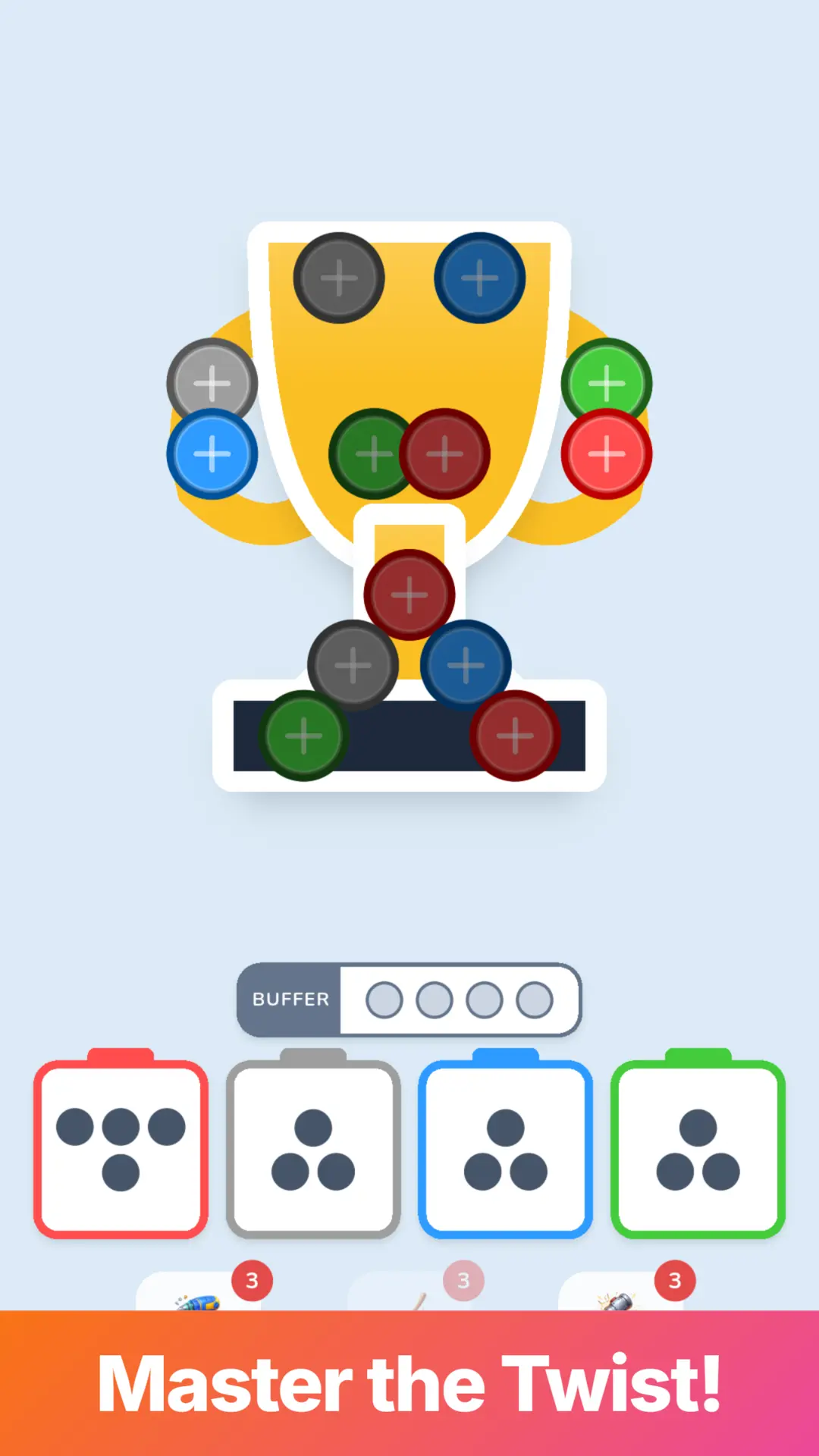Remove the dark blue screw beside the stem
The height and width of the screenshot is (1456, 819).
[466, 664]
